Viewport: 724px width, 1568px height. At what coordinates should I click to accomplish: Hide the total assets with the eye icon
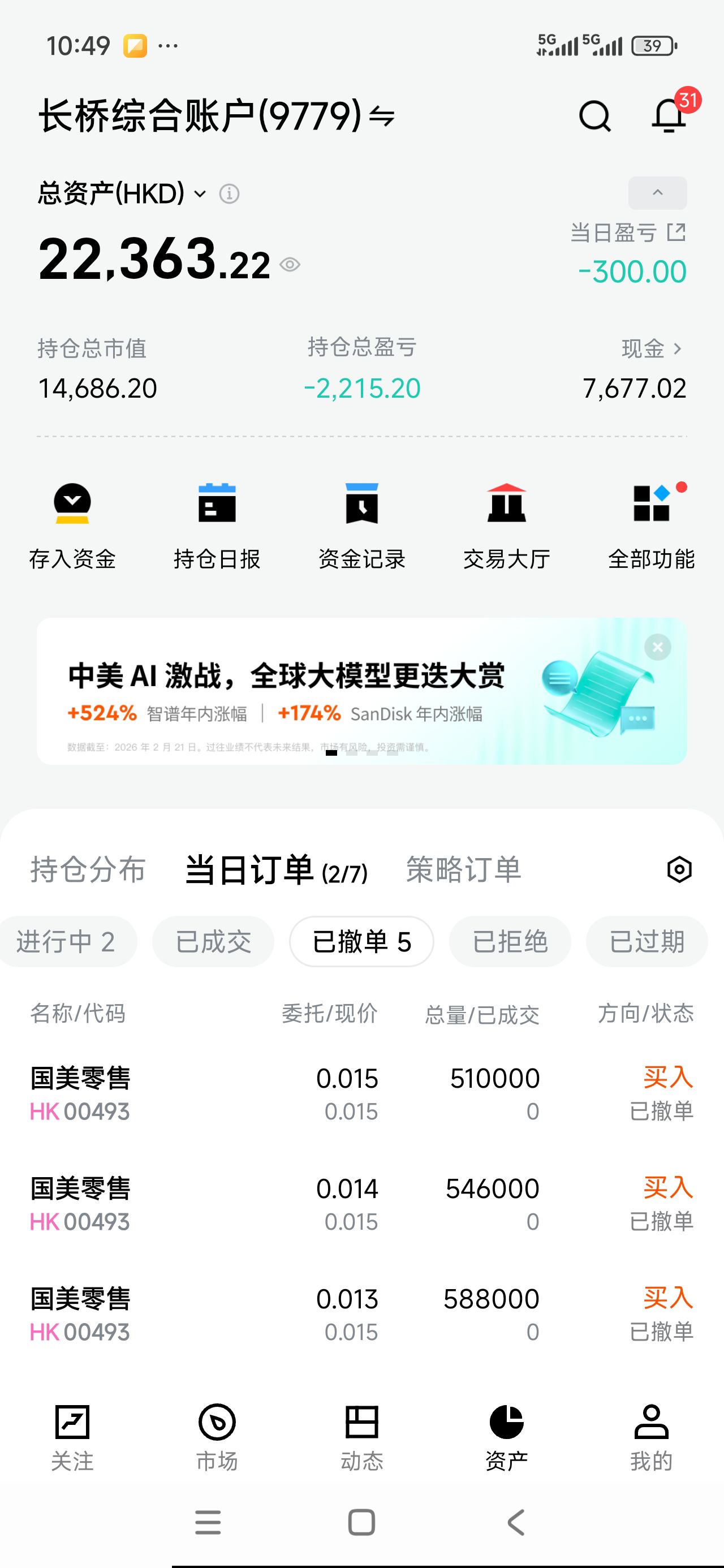[x=290, y=265]
